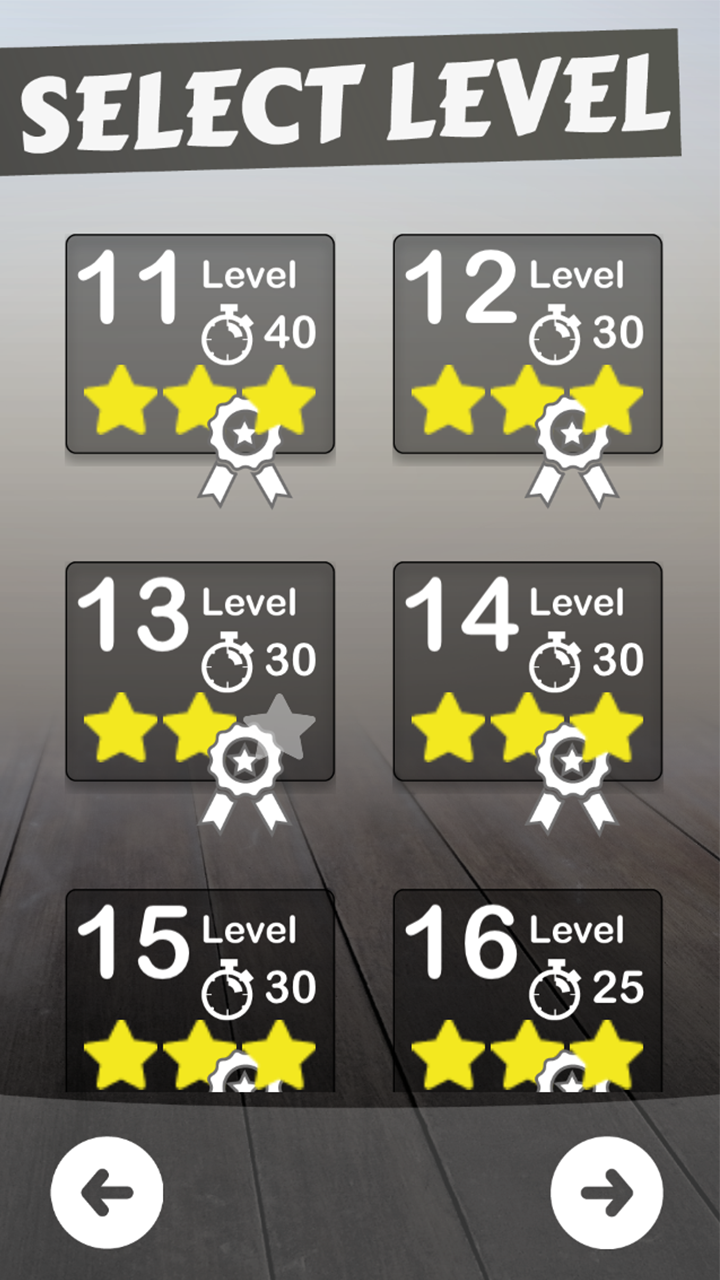Open level 12 with 30 second timer
This screenshot has height=1280, width=720.
tap(527, 344)
